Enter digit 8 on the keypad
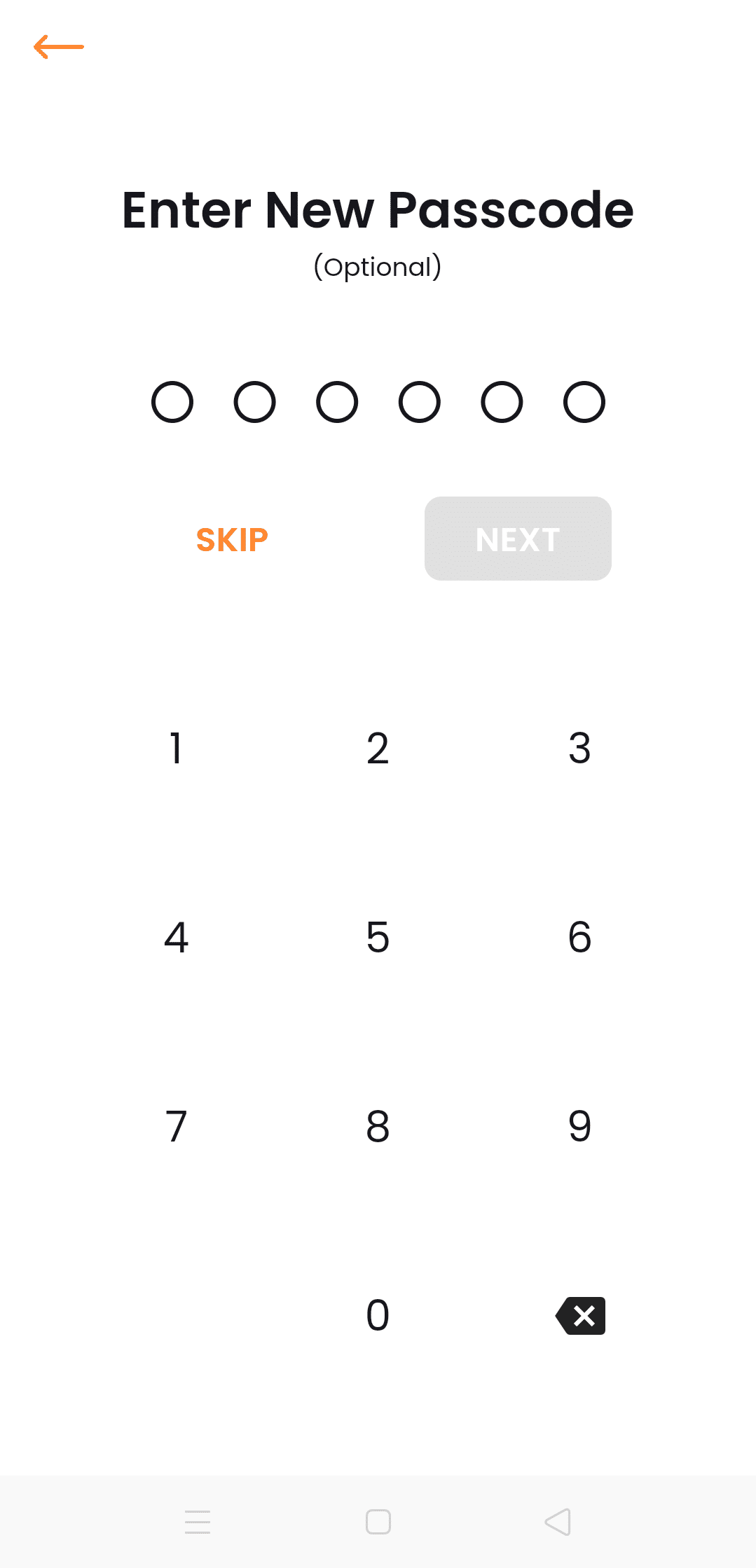 tap(378, 1126)
